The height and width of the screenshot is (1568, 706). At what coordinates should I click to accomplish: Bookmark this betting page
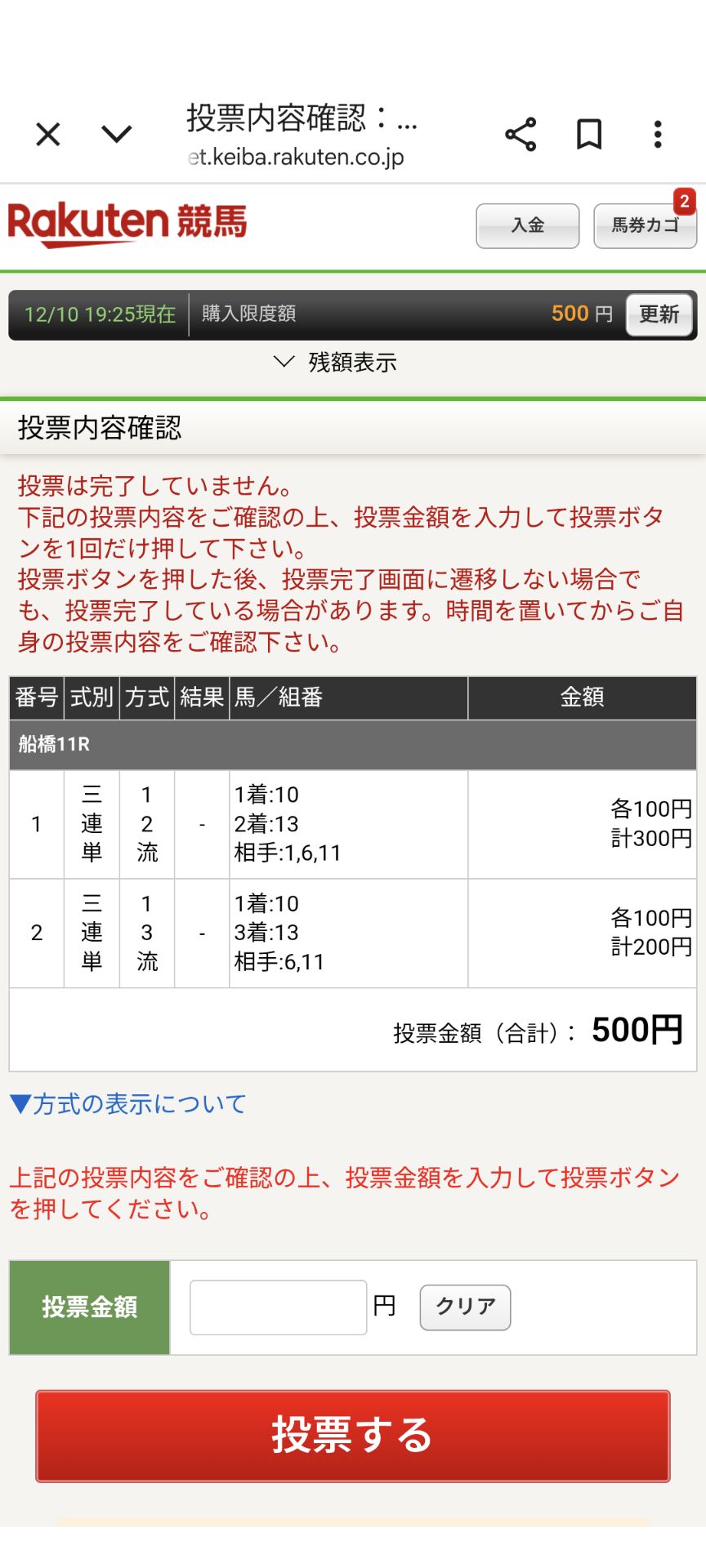(x=589, y=134)
